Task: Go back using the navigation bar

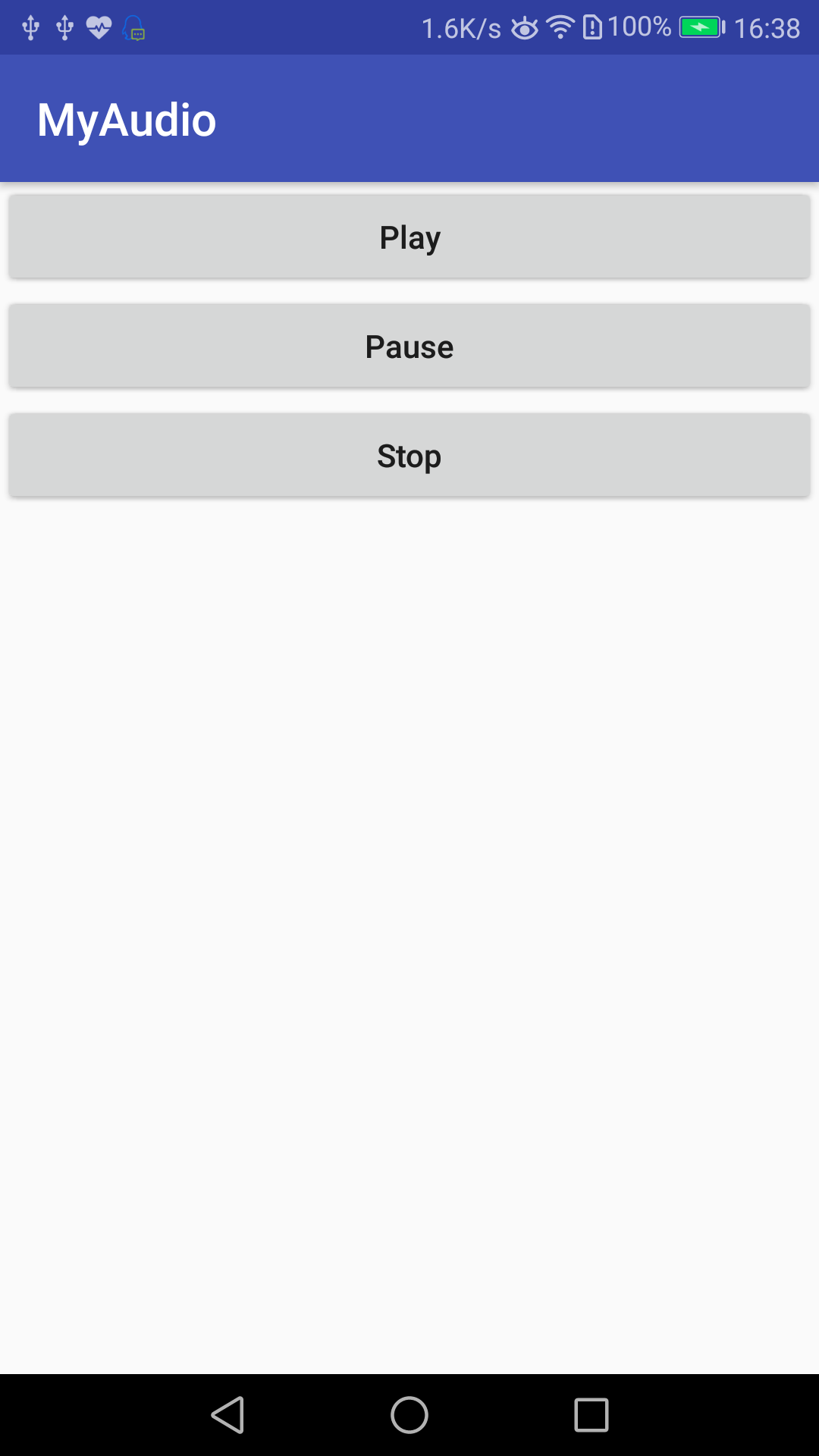Action: click(x=227, y=1415)
